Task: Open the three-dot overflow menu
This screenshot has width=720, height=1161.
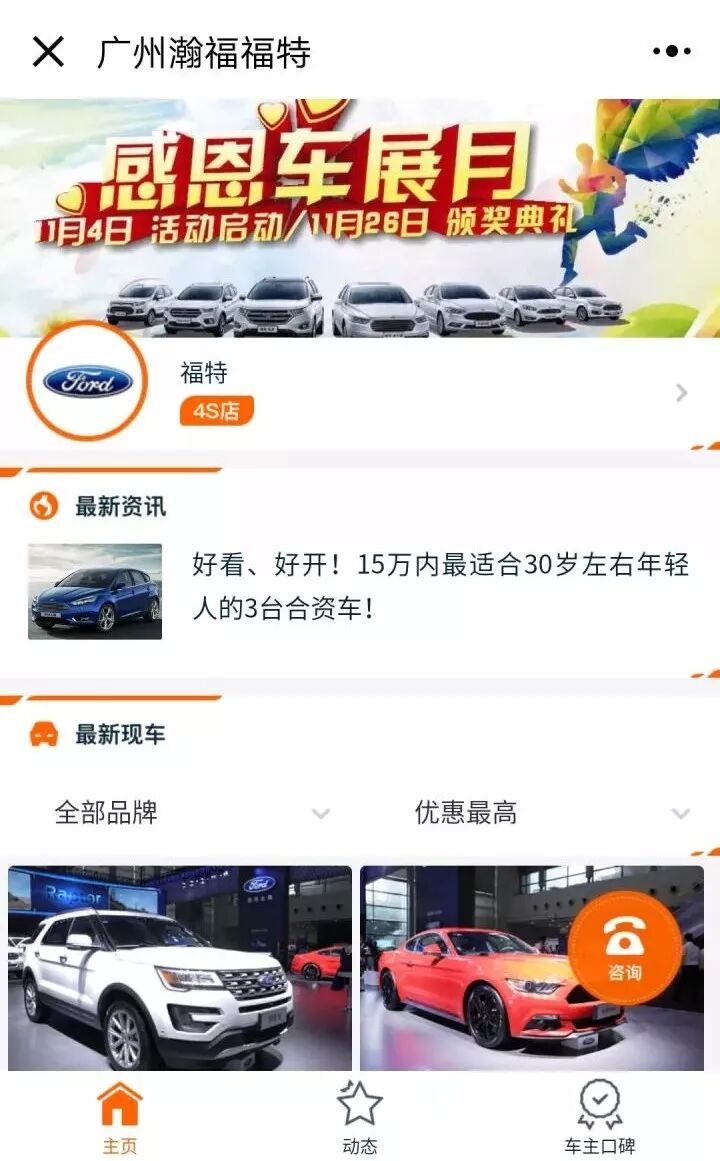Action: 671,51
